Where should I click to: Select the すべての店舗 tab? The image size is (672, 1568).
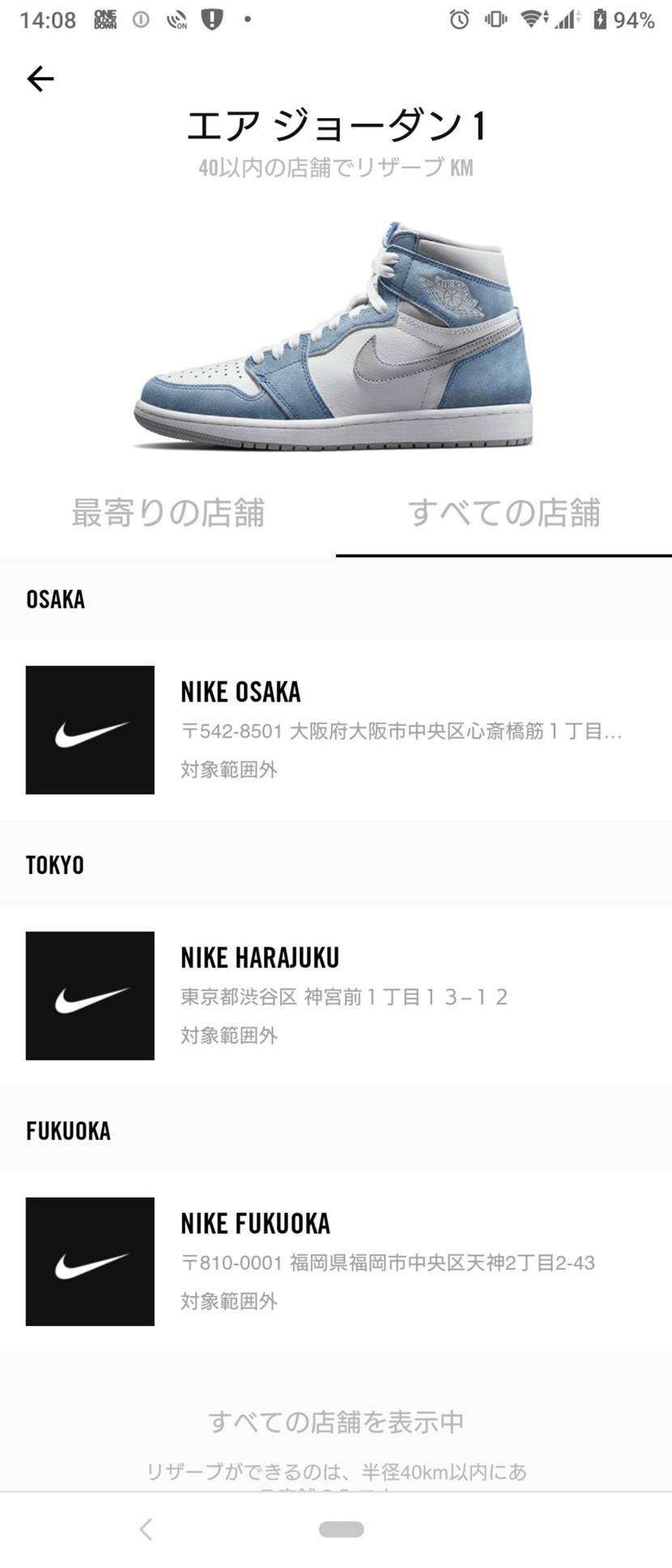tap(504, 513)
